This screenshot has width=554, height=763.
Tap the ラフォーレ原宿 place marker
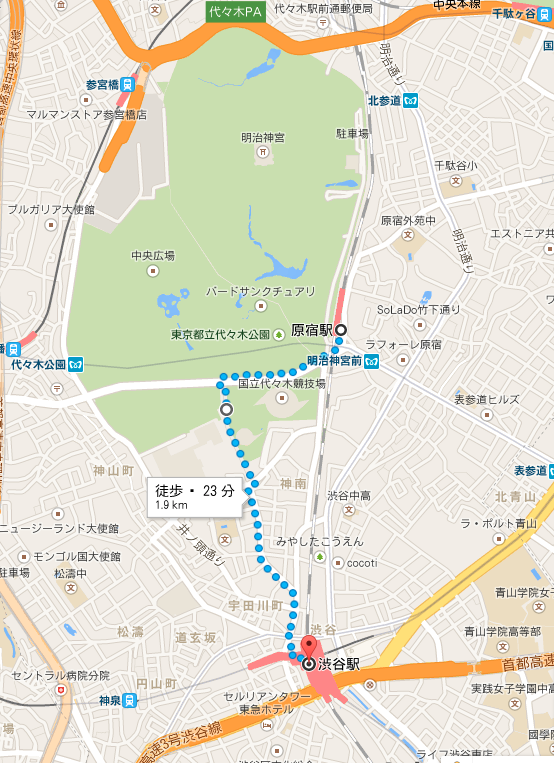click(403, 360)
